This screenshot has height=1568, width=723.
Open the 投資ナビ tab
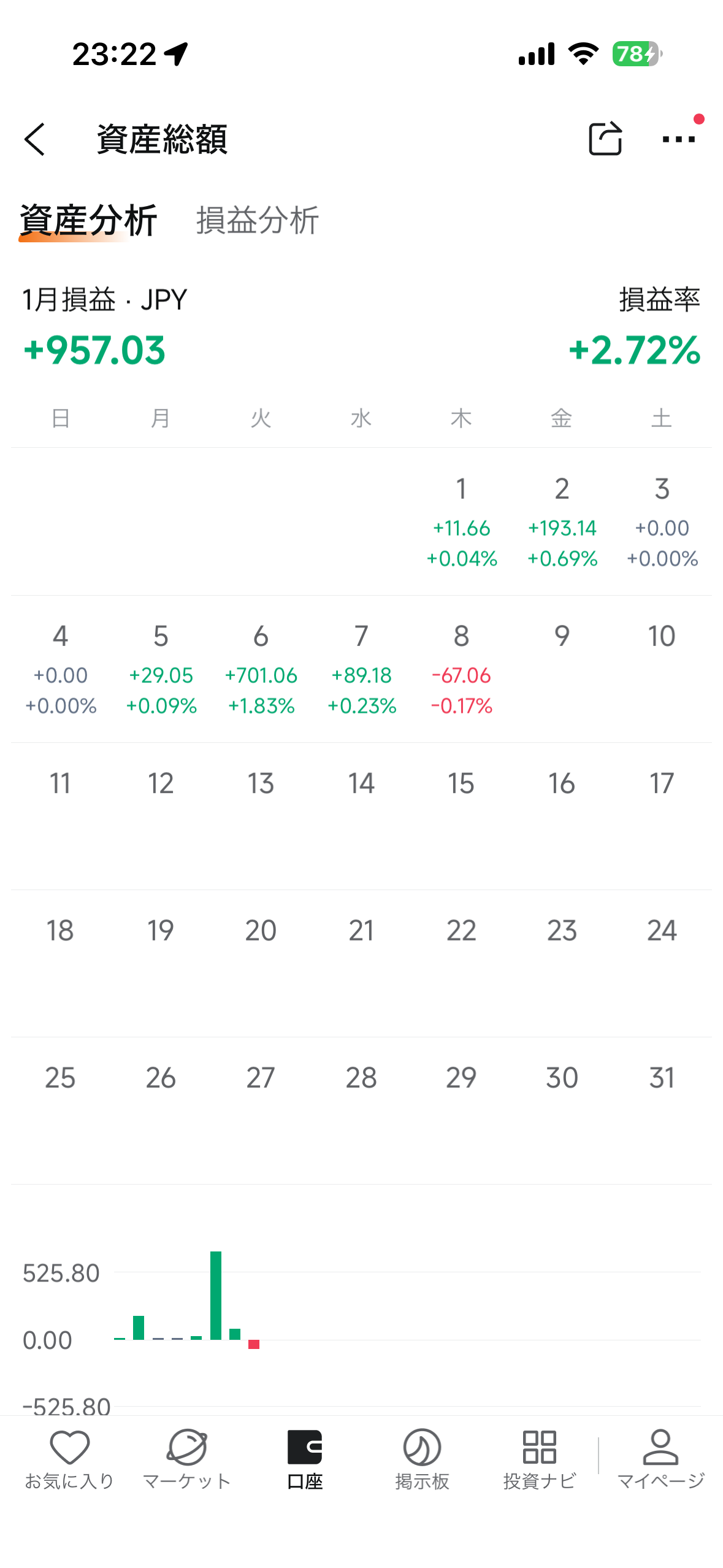pos(539,1459)
